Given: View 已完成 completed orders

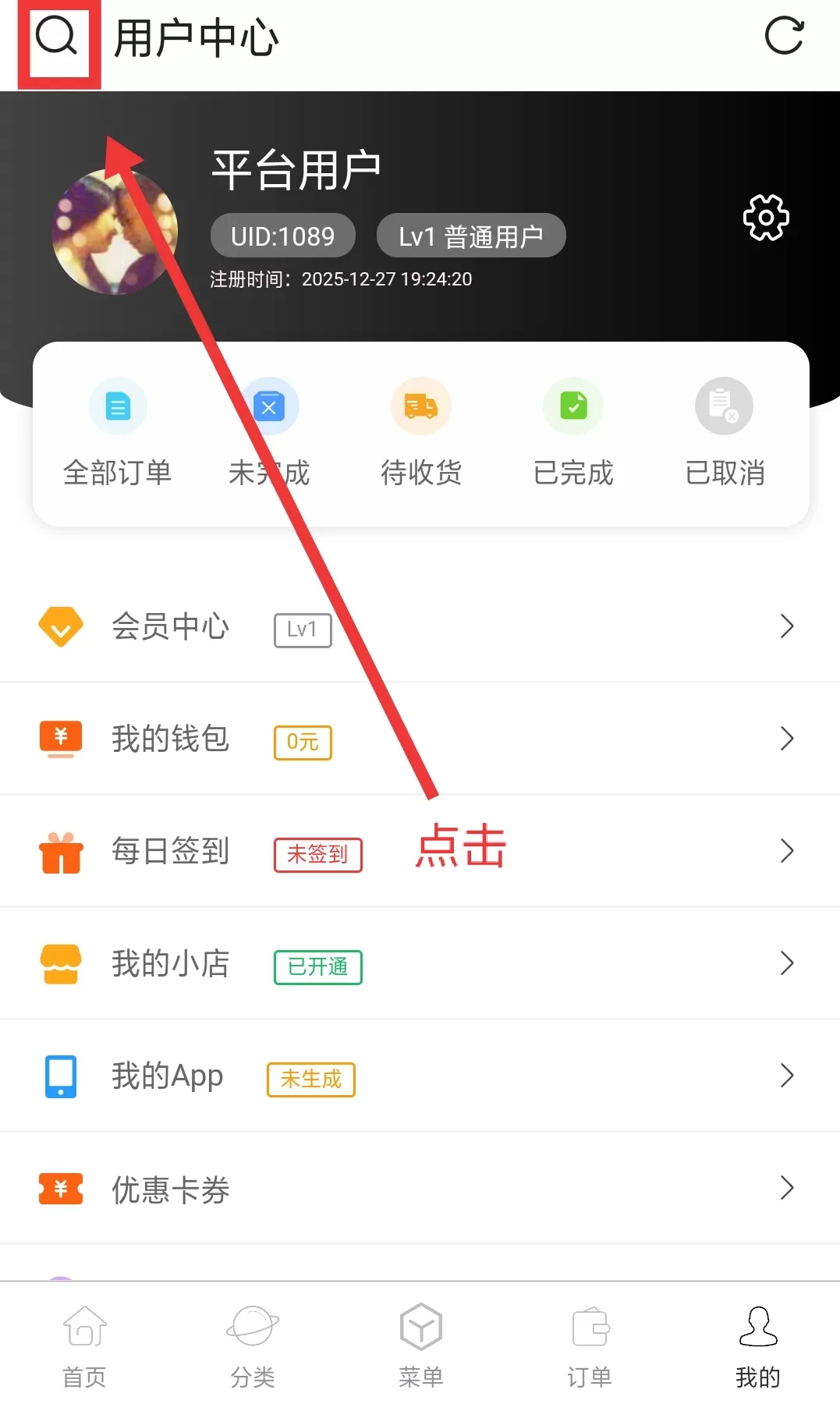Looking at the screenshot, I should (x=572, y=406).
